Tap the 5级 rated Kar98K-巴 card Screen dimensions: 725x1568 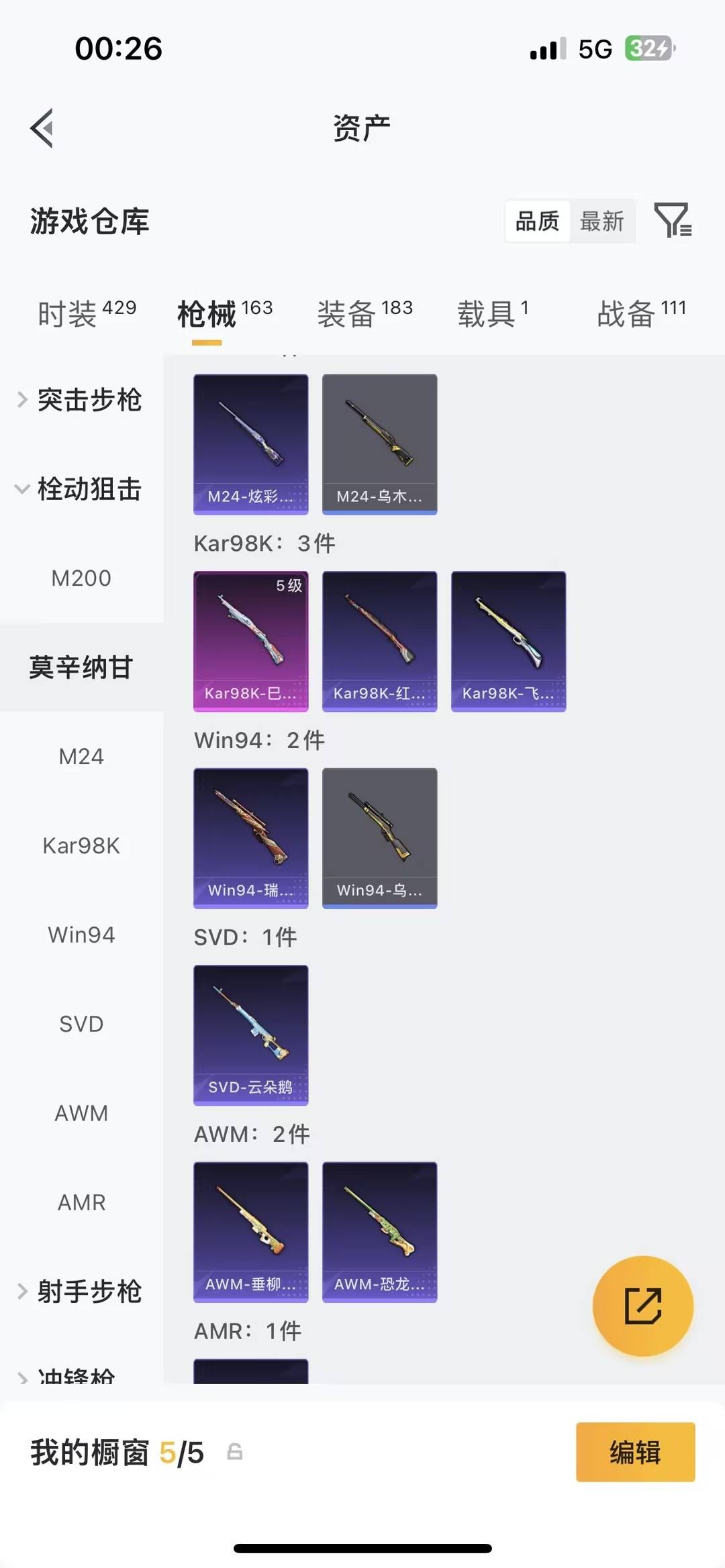point(250,640)
